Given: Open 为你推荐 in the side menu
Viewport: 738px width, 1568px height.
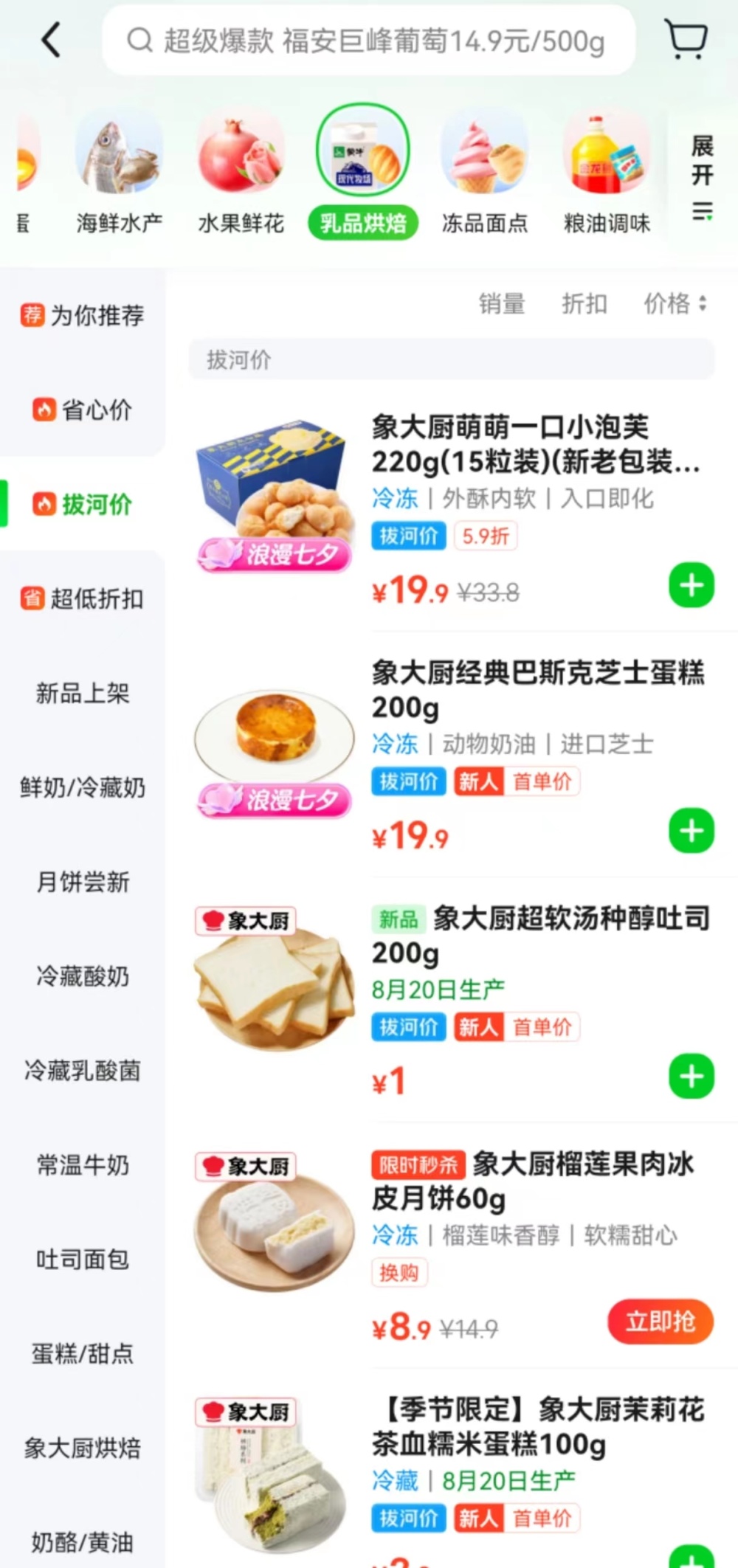Looking at the screenshot, I should point(83,316).
